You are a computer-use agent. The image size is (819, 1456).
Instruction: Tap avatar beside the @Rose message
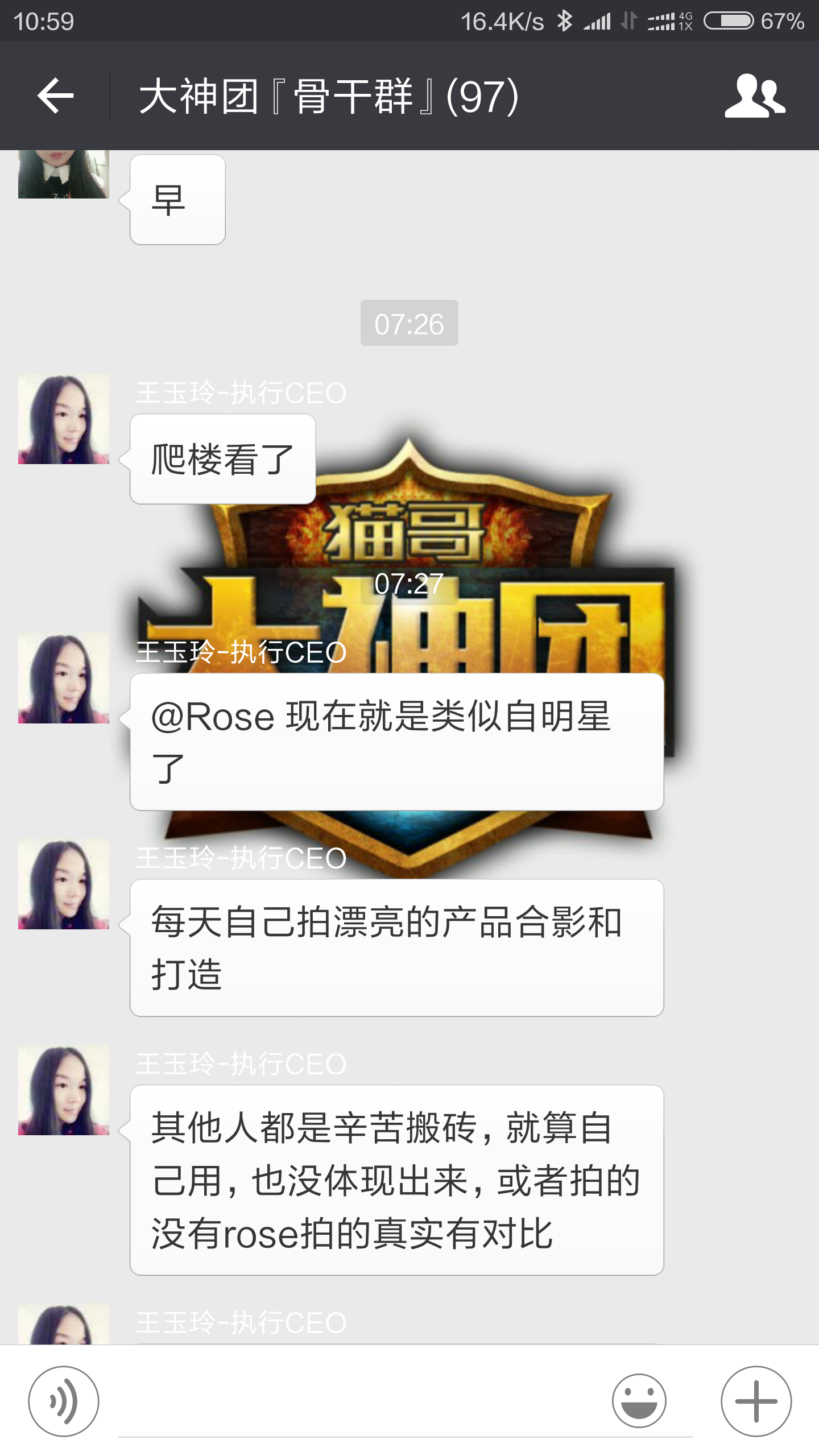tap(64, 678)
